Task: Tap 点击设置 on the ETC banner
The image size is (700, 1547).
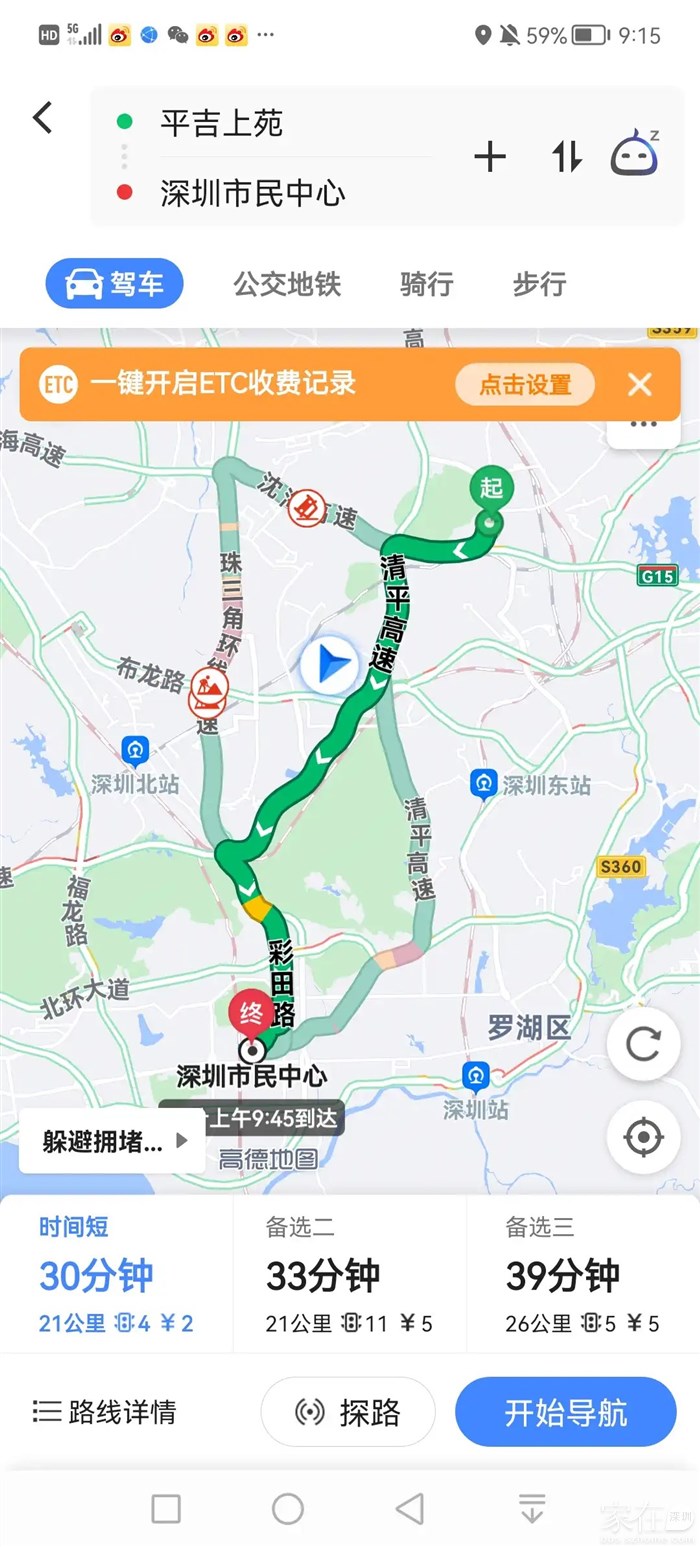Action: click(x=525, y=384)
